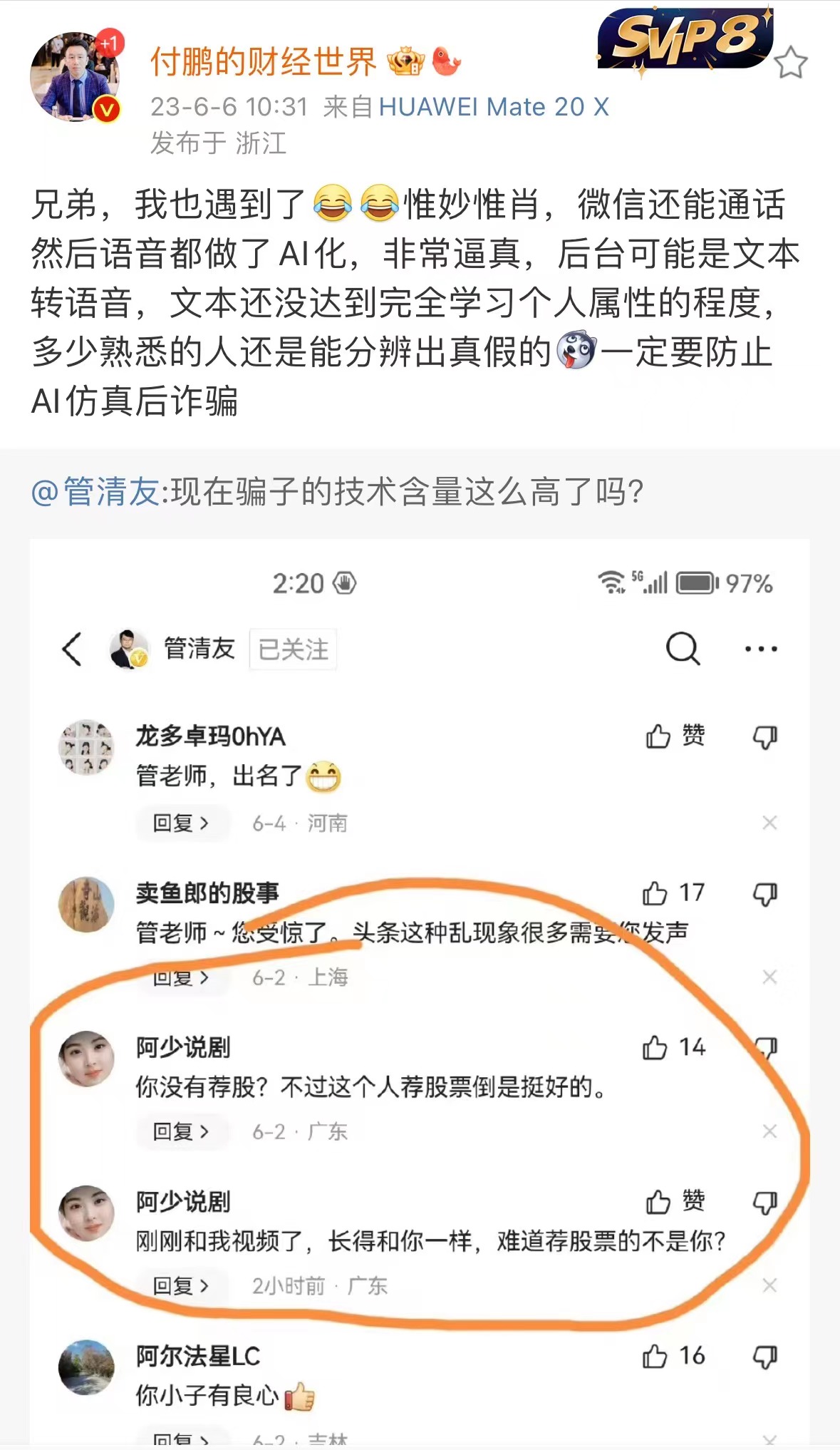Open the @管清友 mention link

point(96,492)
